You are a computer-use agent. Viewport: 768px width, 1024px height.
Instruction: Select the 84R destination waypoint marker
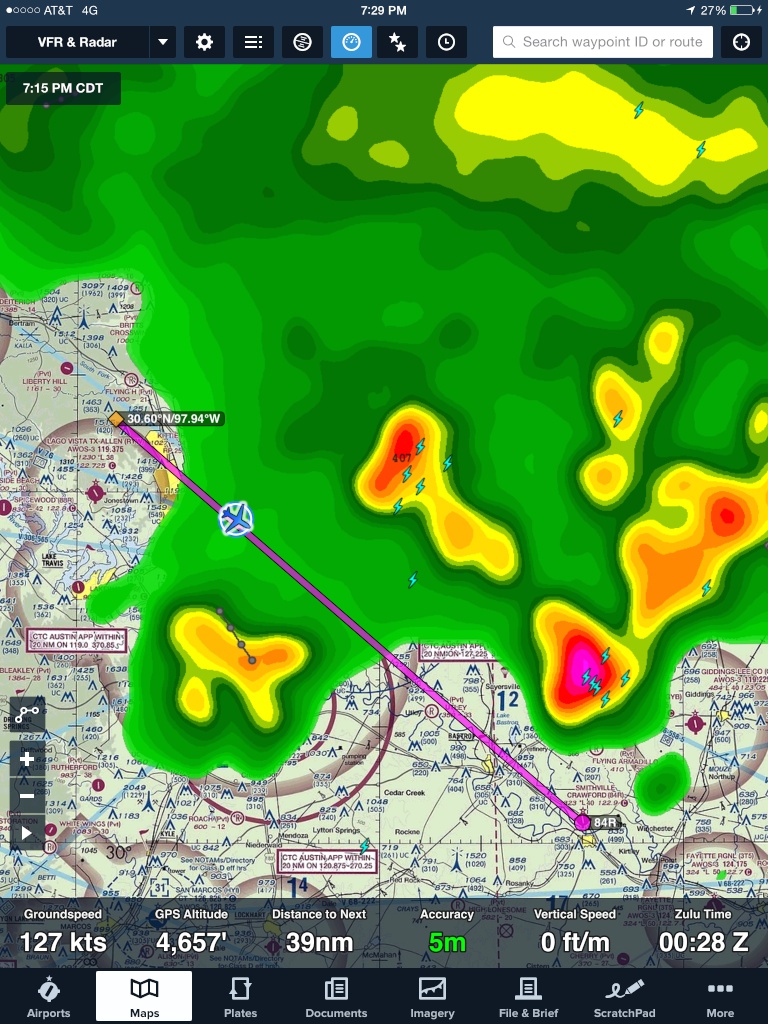pyautogui.click(x=583, y=822)
